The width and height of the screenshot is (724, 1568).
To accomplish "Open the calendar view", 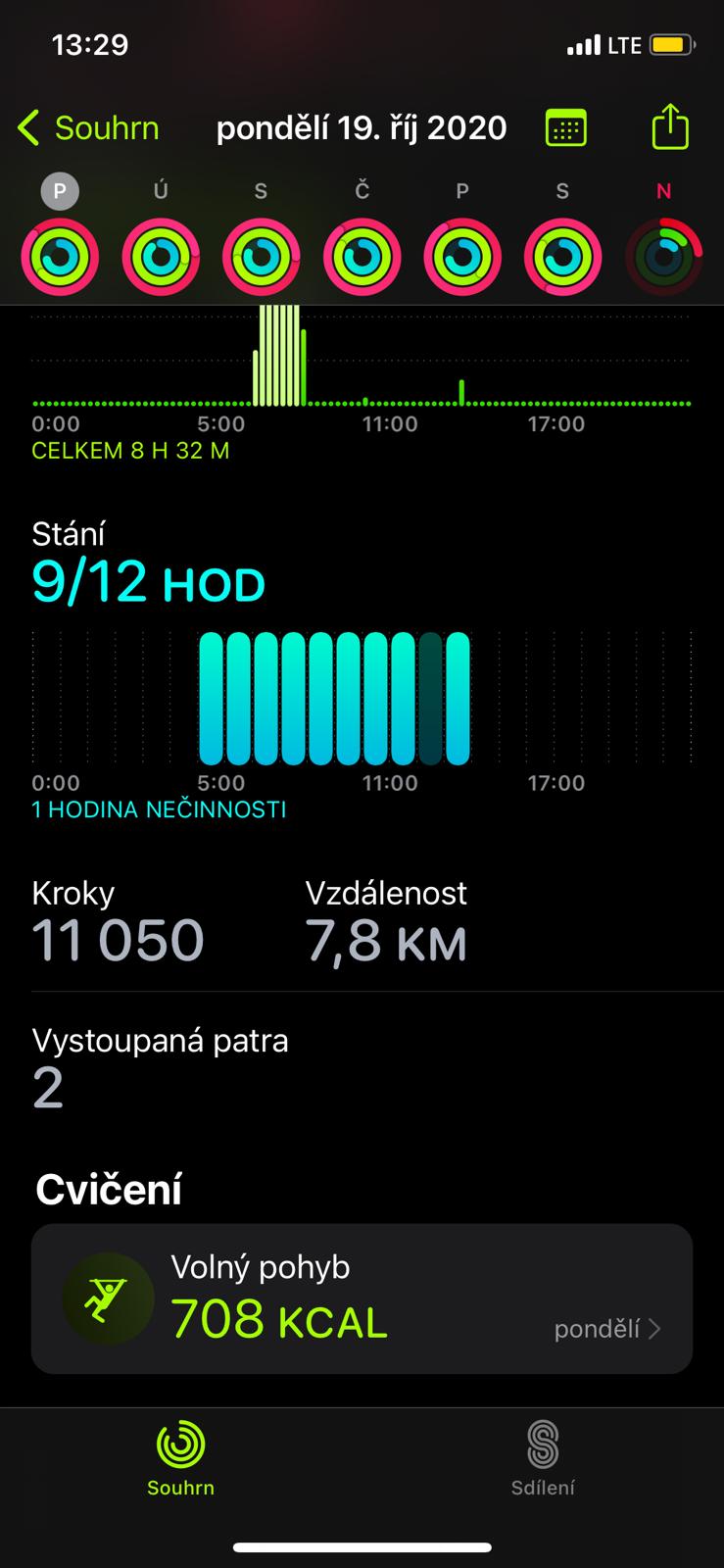I will pos(565,128).
